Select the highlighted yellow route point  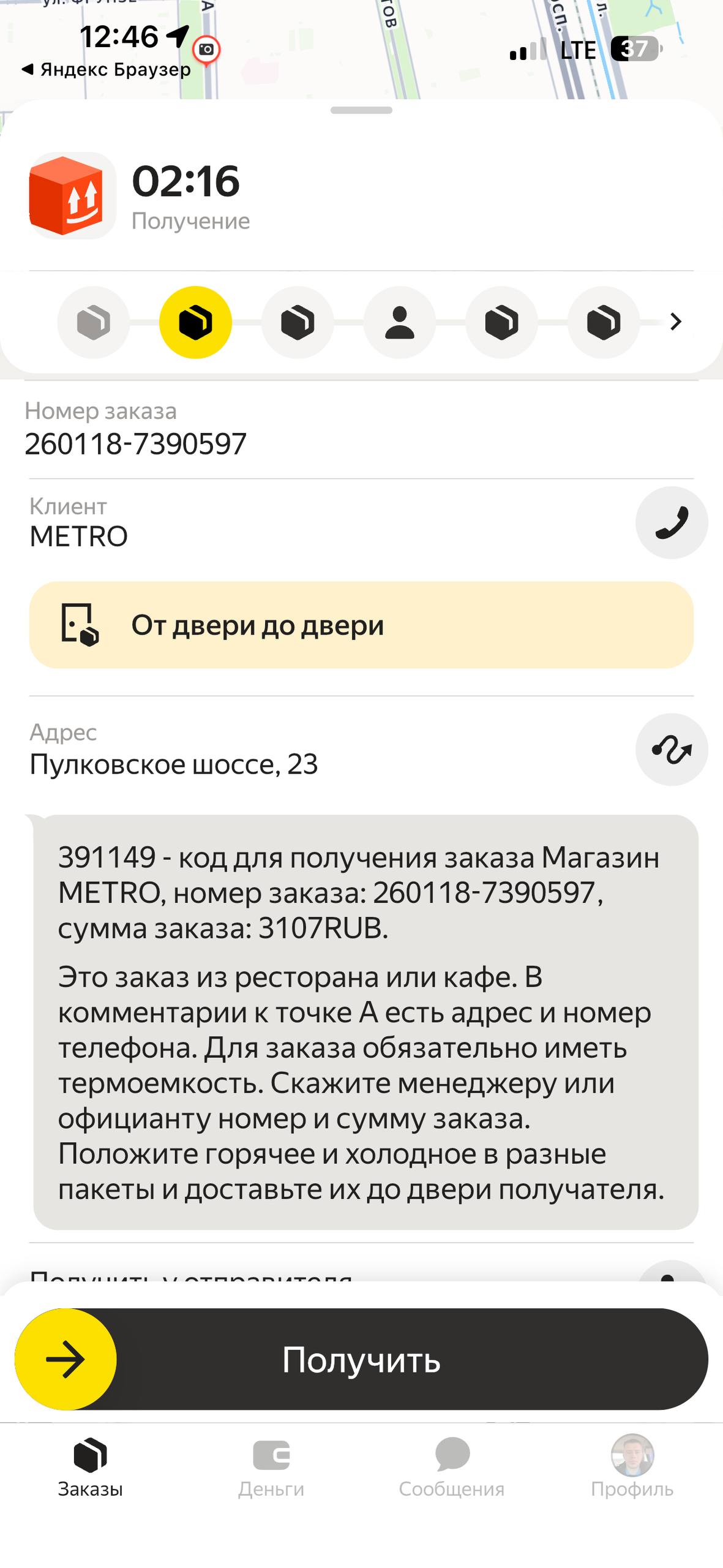(x=195, y=322)
